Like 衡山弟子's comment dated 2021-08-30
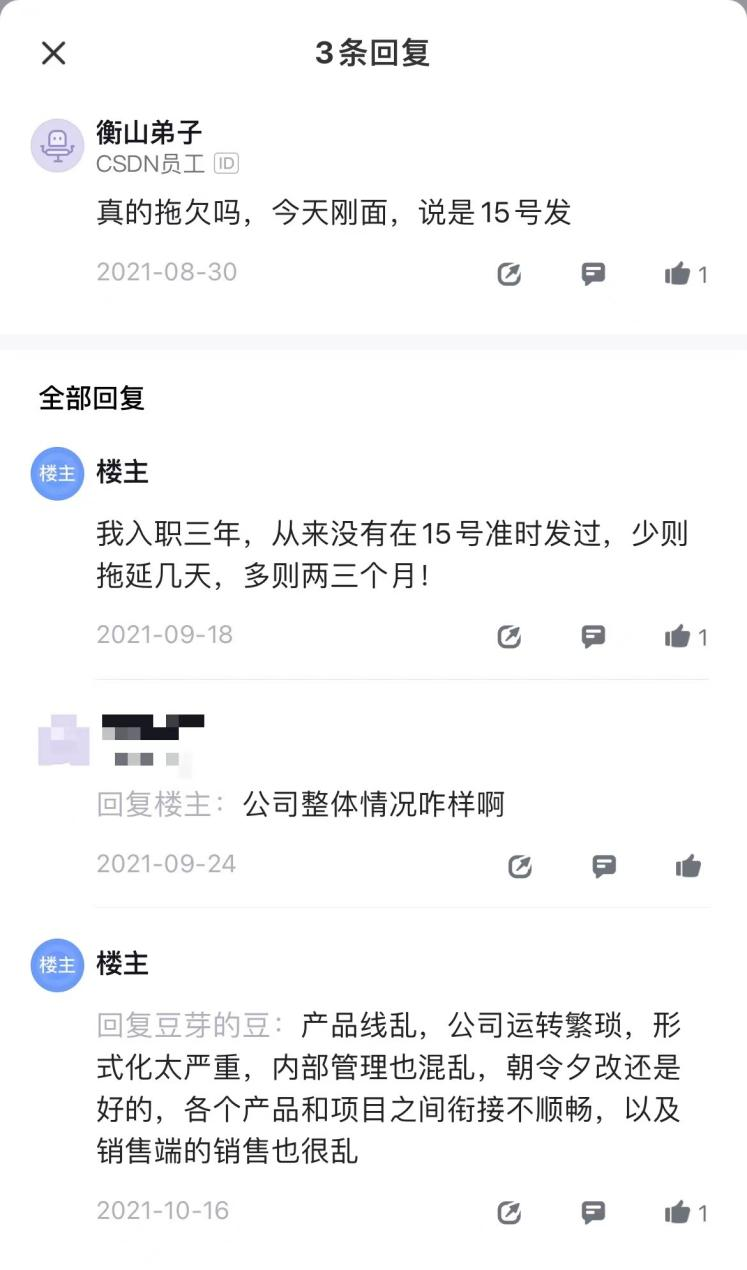Viewport: 747px width, 1270px height. coord(678,274)
